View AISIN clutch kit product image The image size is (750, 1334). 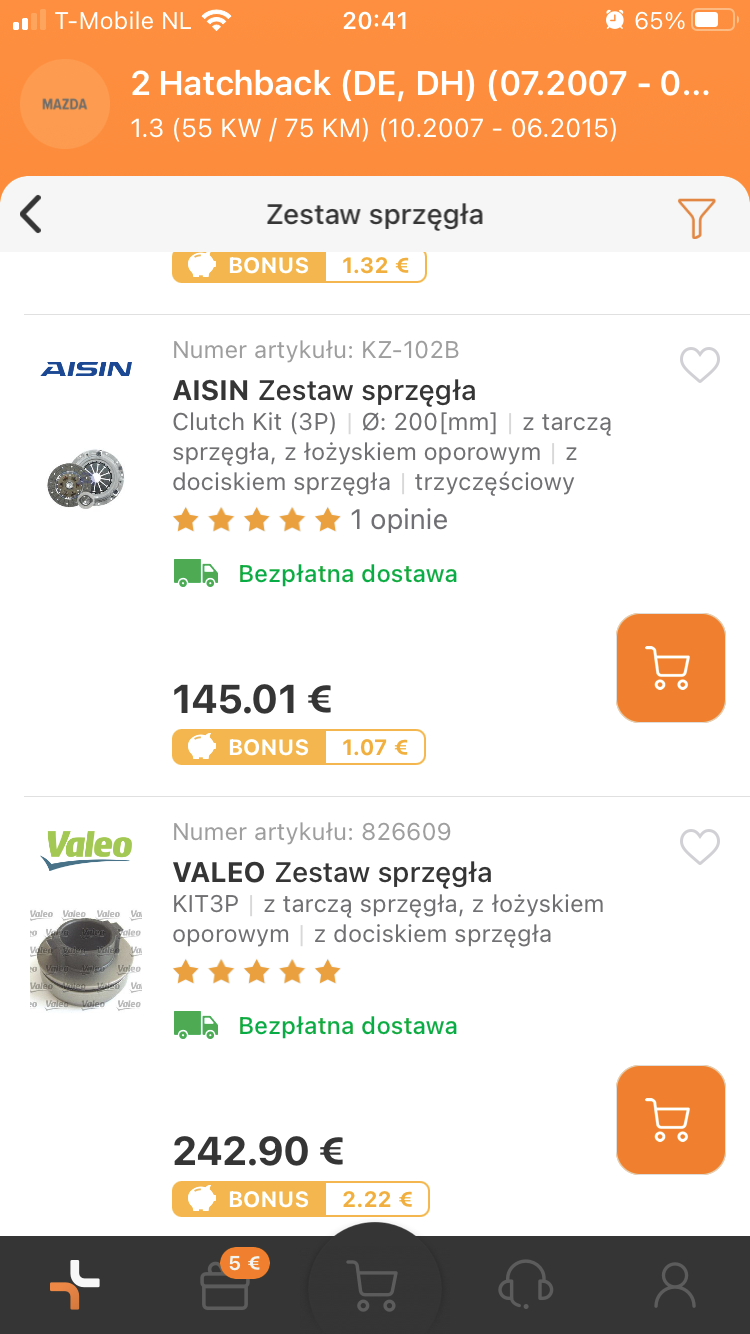(x=87, y=478)
